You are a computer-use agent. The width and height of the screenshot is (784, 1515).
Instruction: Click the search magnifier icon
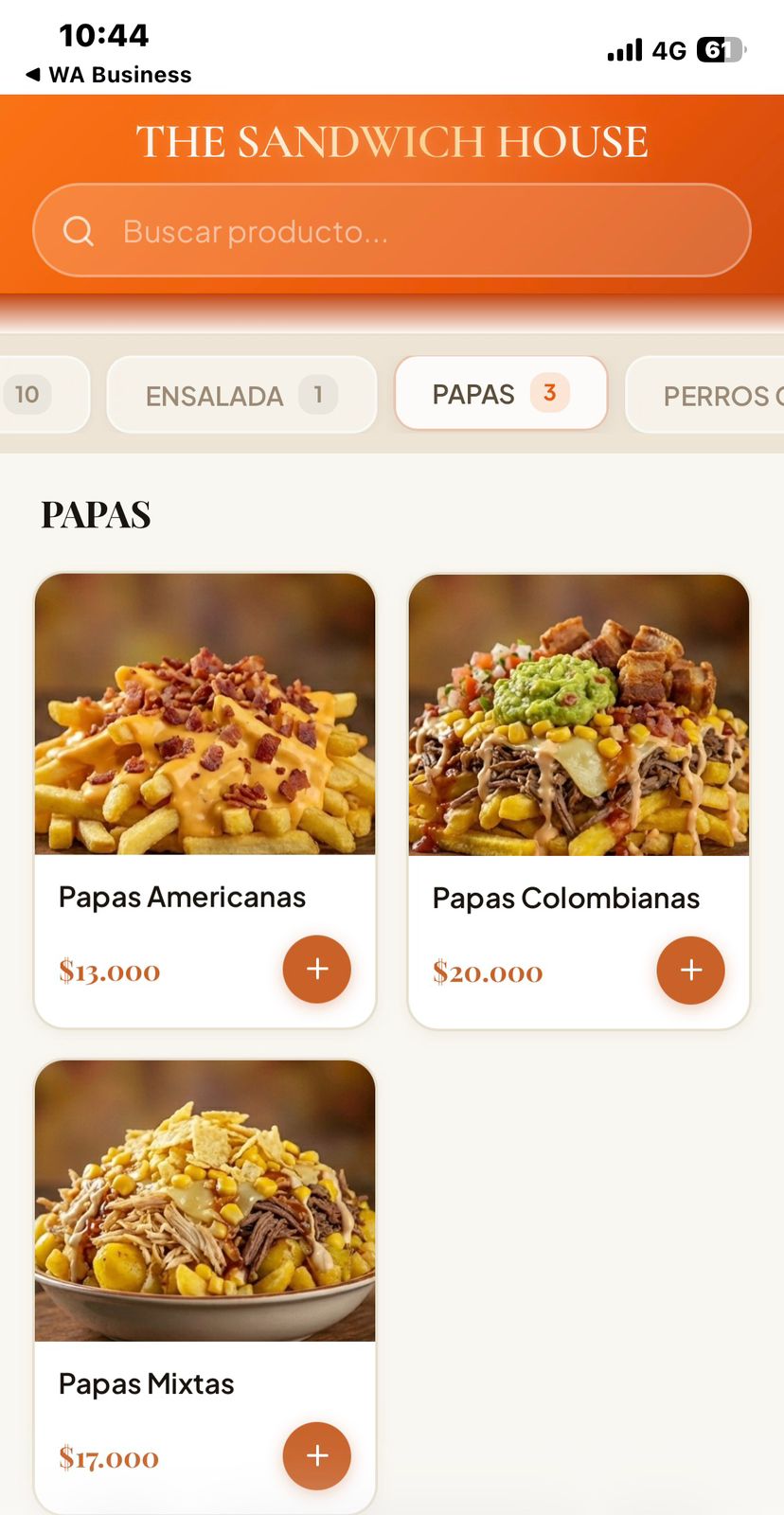coord(80,230)
